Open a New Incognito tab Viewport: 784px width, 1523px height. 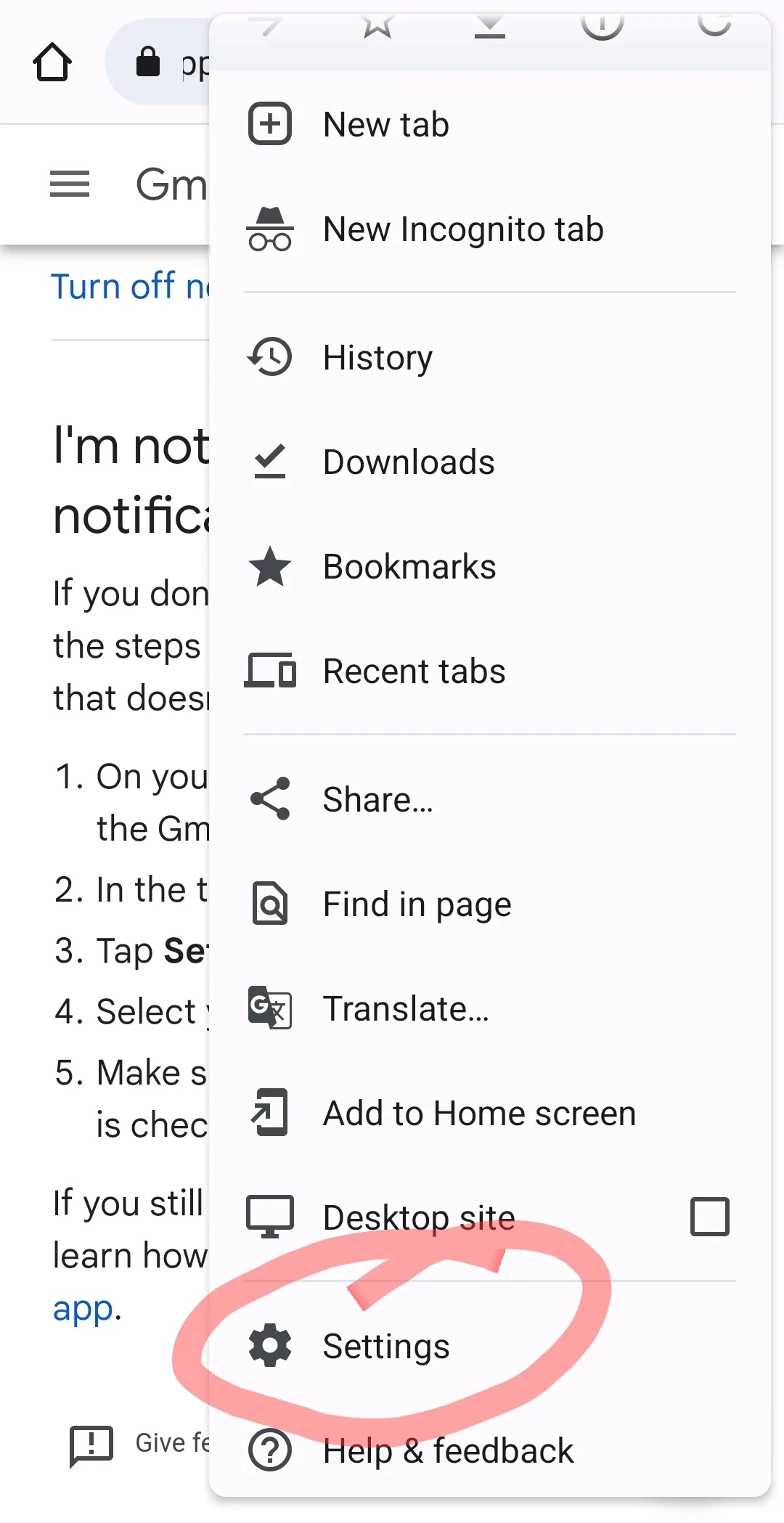pyautogui.click(x=490, y=229)
